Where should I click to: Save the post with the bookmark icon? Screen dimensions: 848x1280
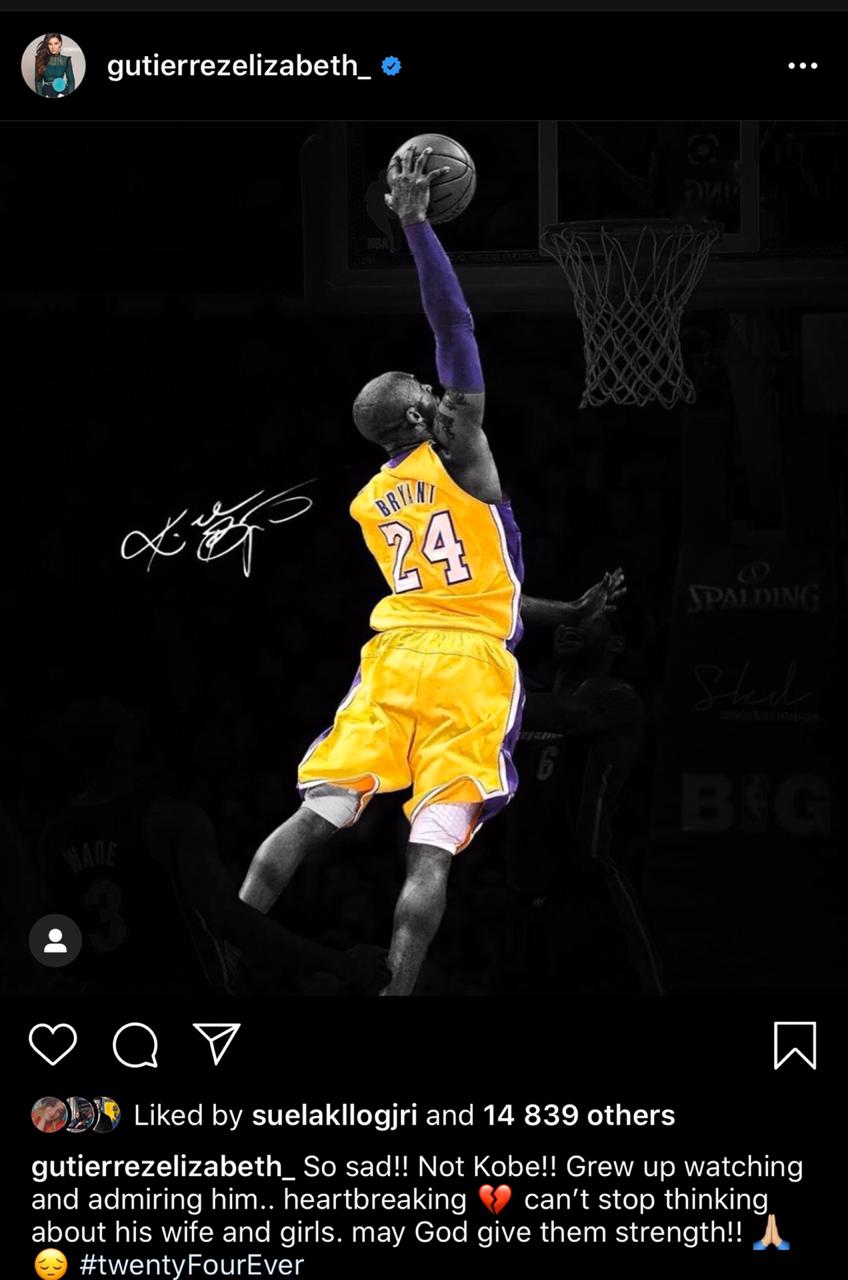(x=795, y=1045)
